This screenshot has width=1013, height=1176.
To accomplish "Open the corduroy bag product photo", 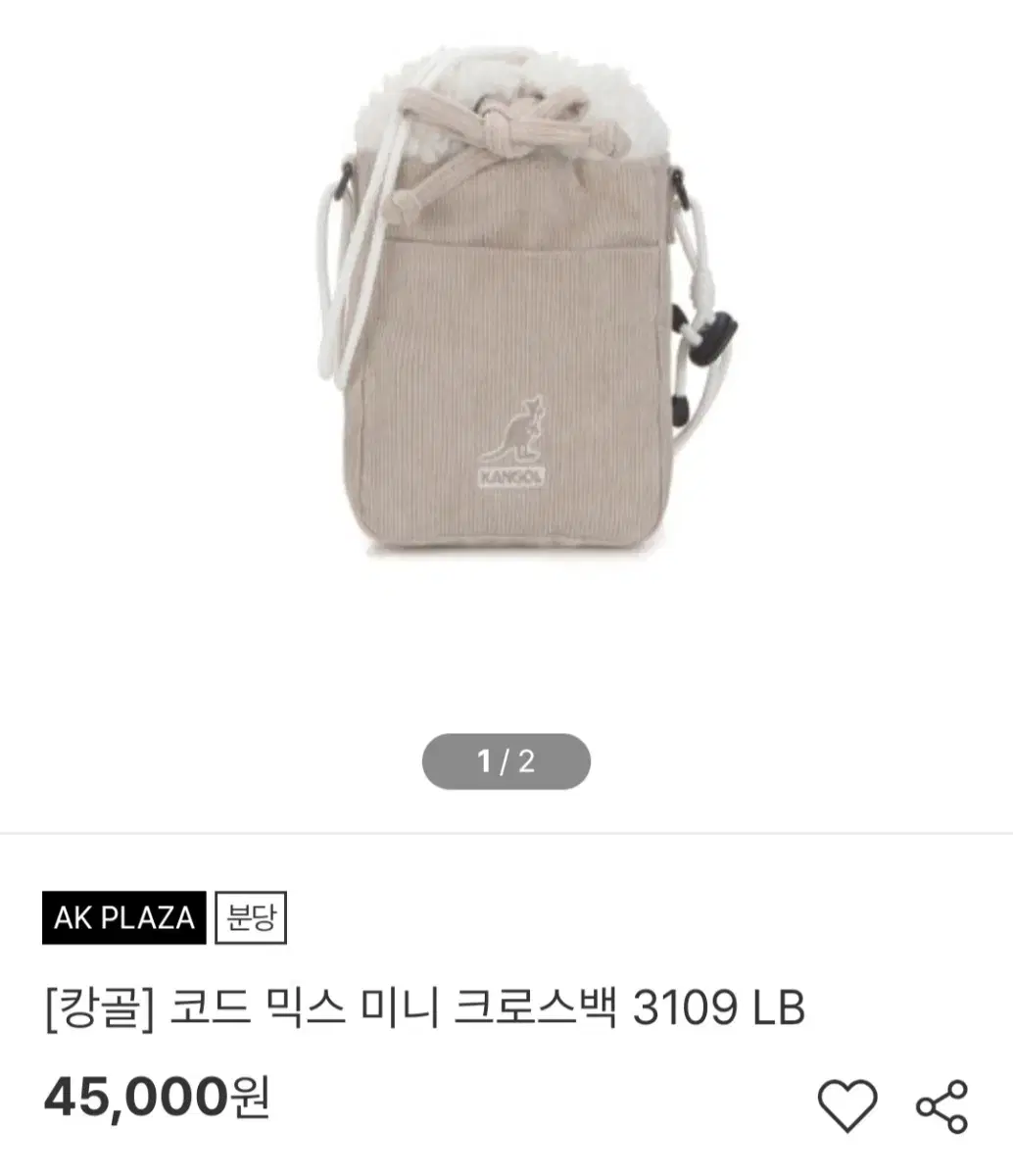I will pyautogui.click(x=506, y=323).
